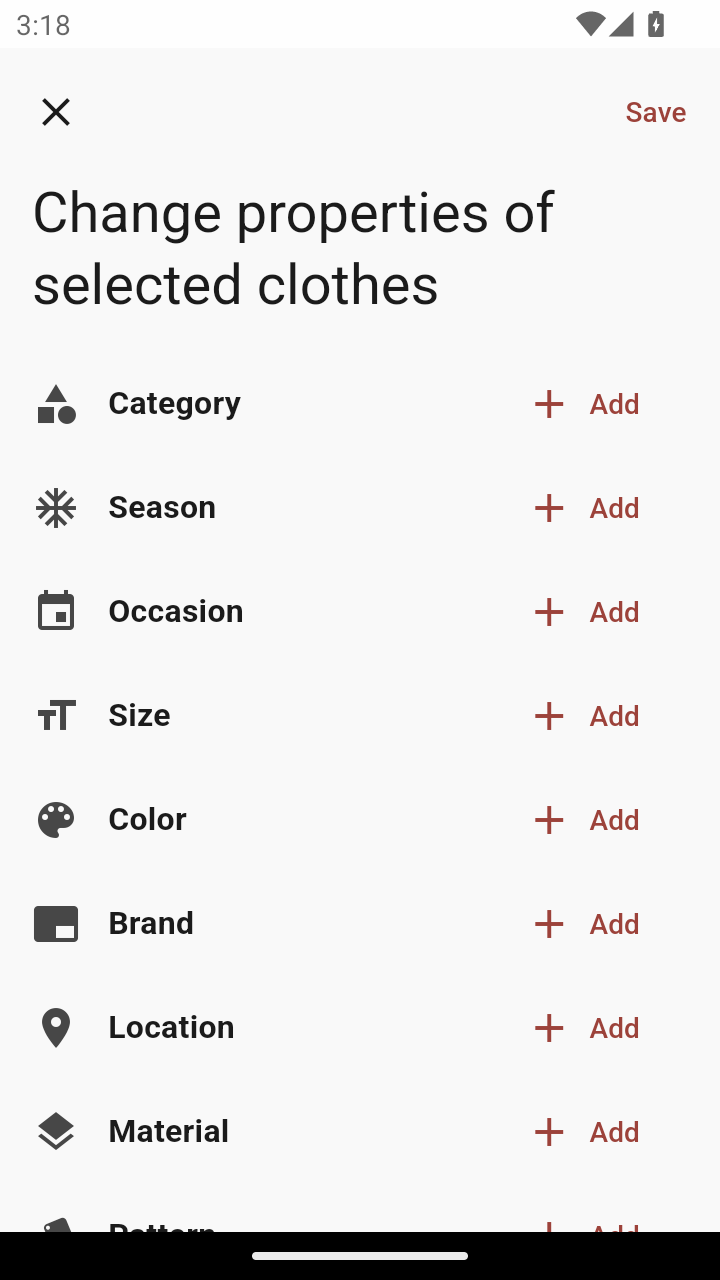Viewport: 720px width, 1280px height.
Task: Click the plus icon next to Category Add
Action: (548, 404)
